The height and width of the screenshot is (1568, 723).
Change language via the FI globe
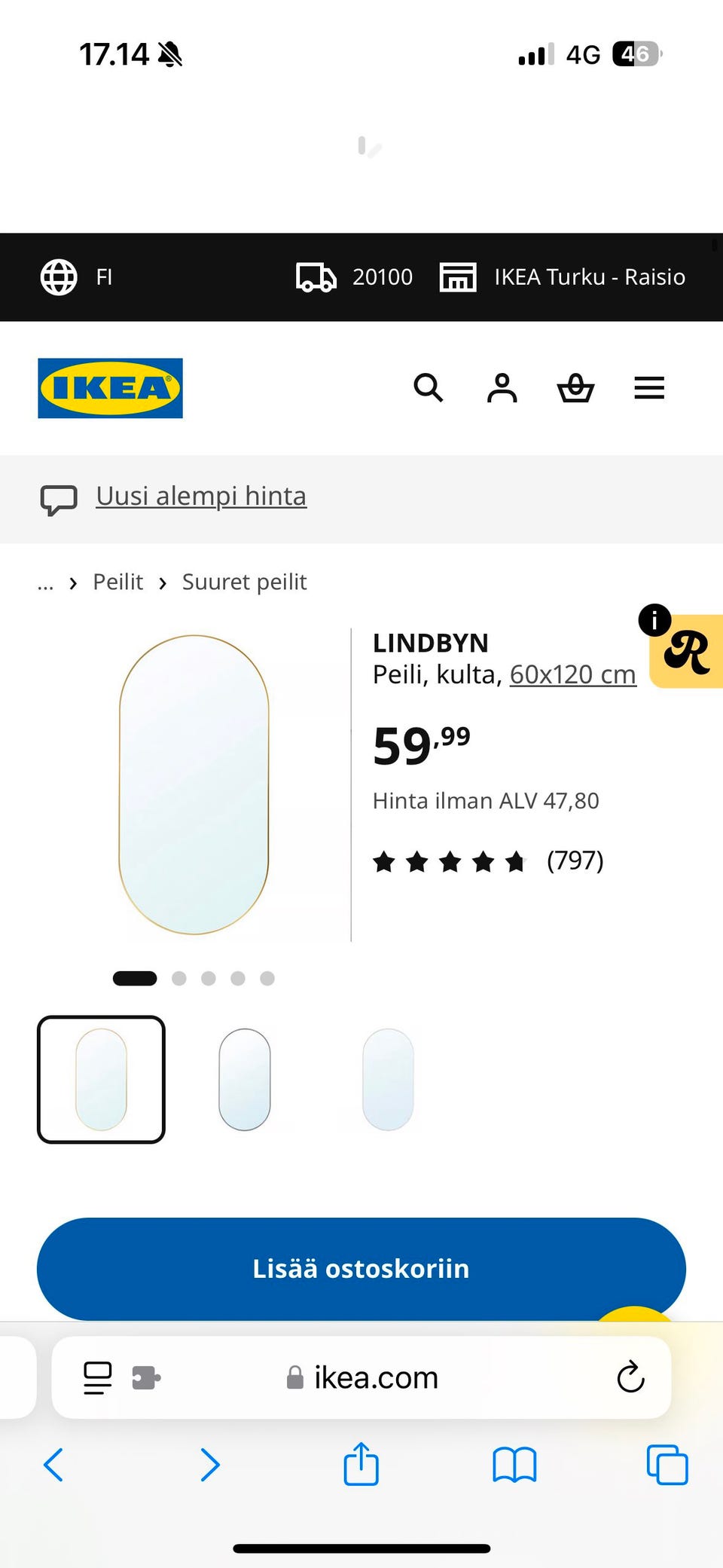(x=76, y=277)
